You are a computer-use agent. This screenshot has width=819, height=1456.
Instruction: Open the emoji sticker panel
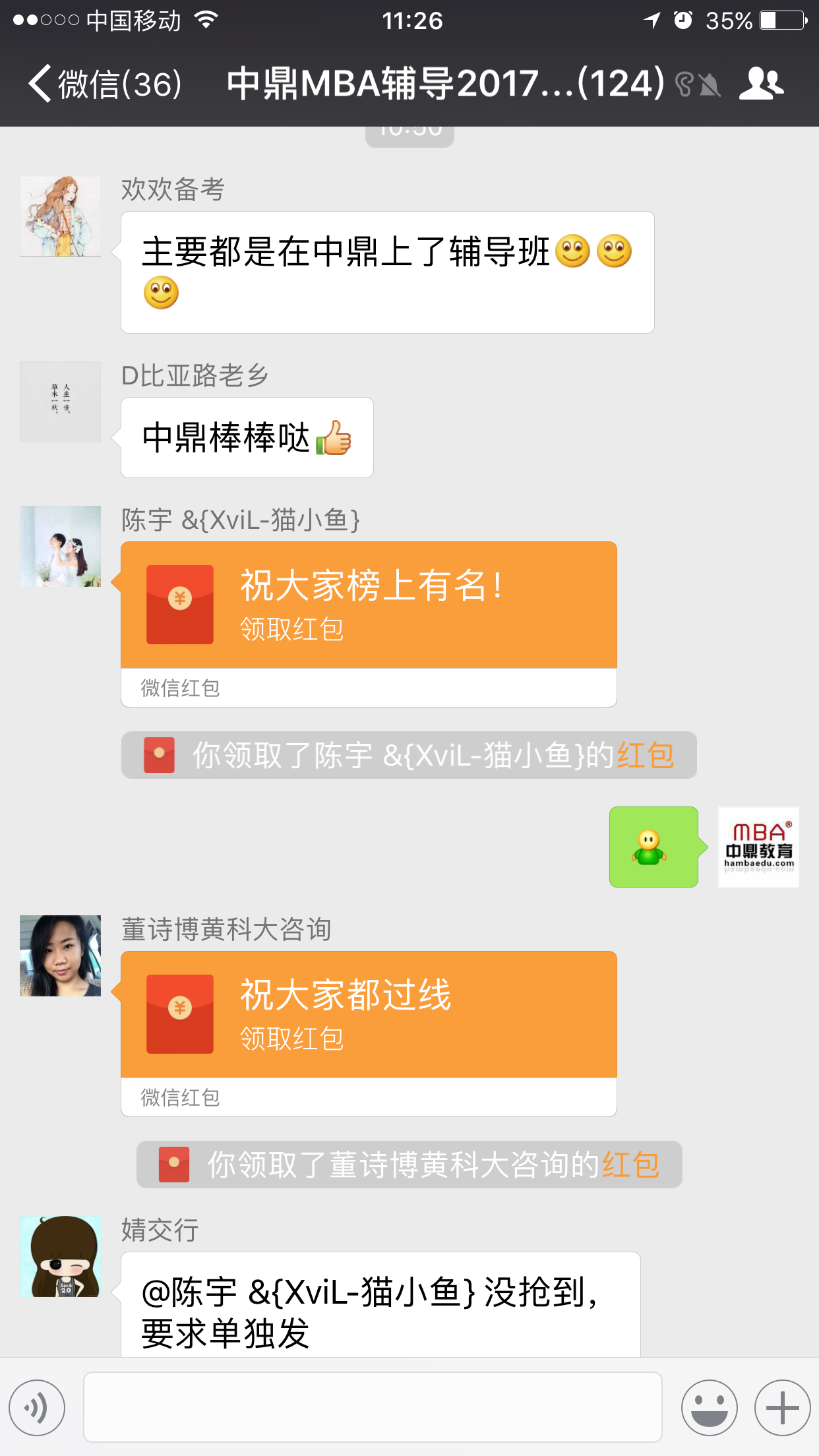709,1407
